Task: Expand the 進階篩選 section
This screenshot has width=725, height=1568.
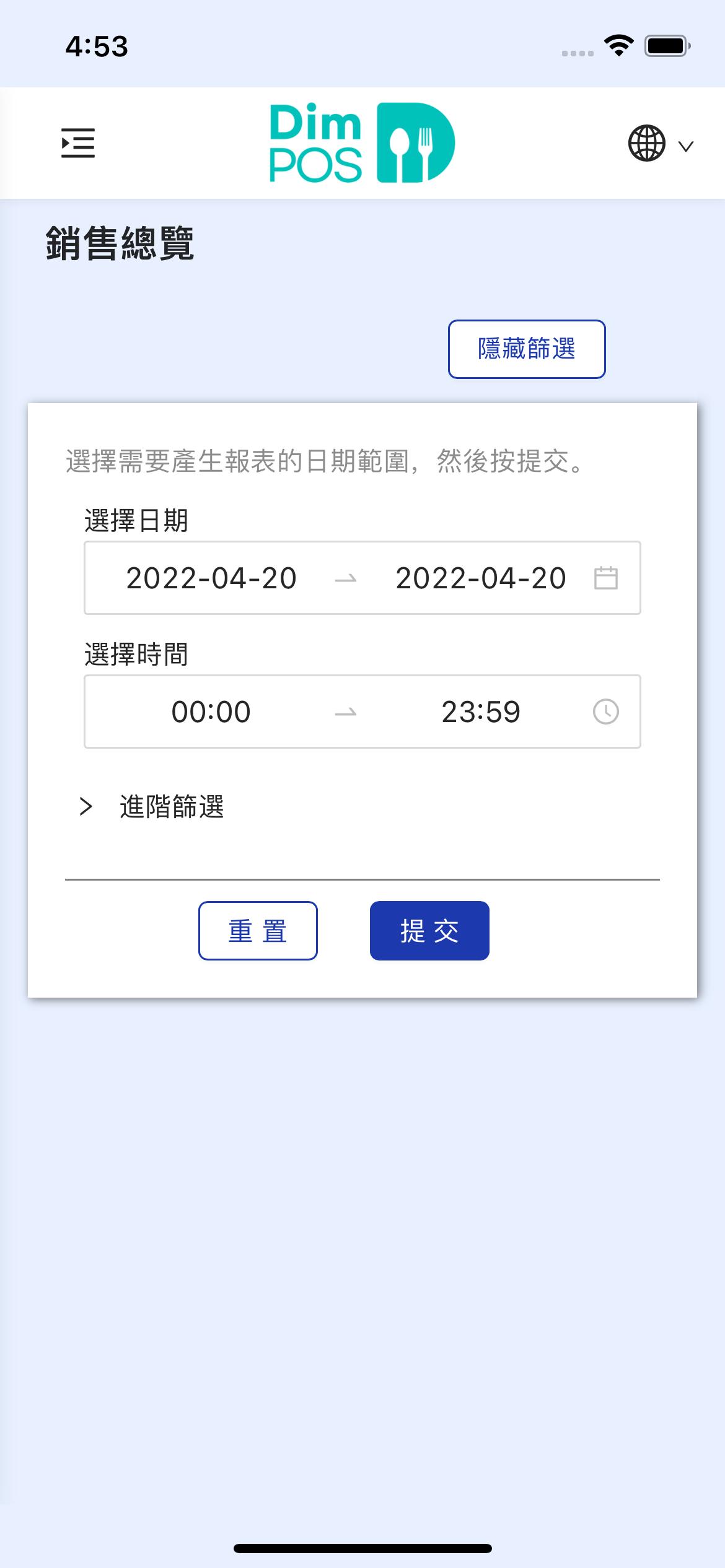Action: tap(152, 807)
